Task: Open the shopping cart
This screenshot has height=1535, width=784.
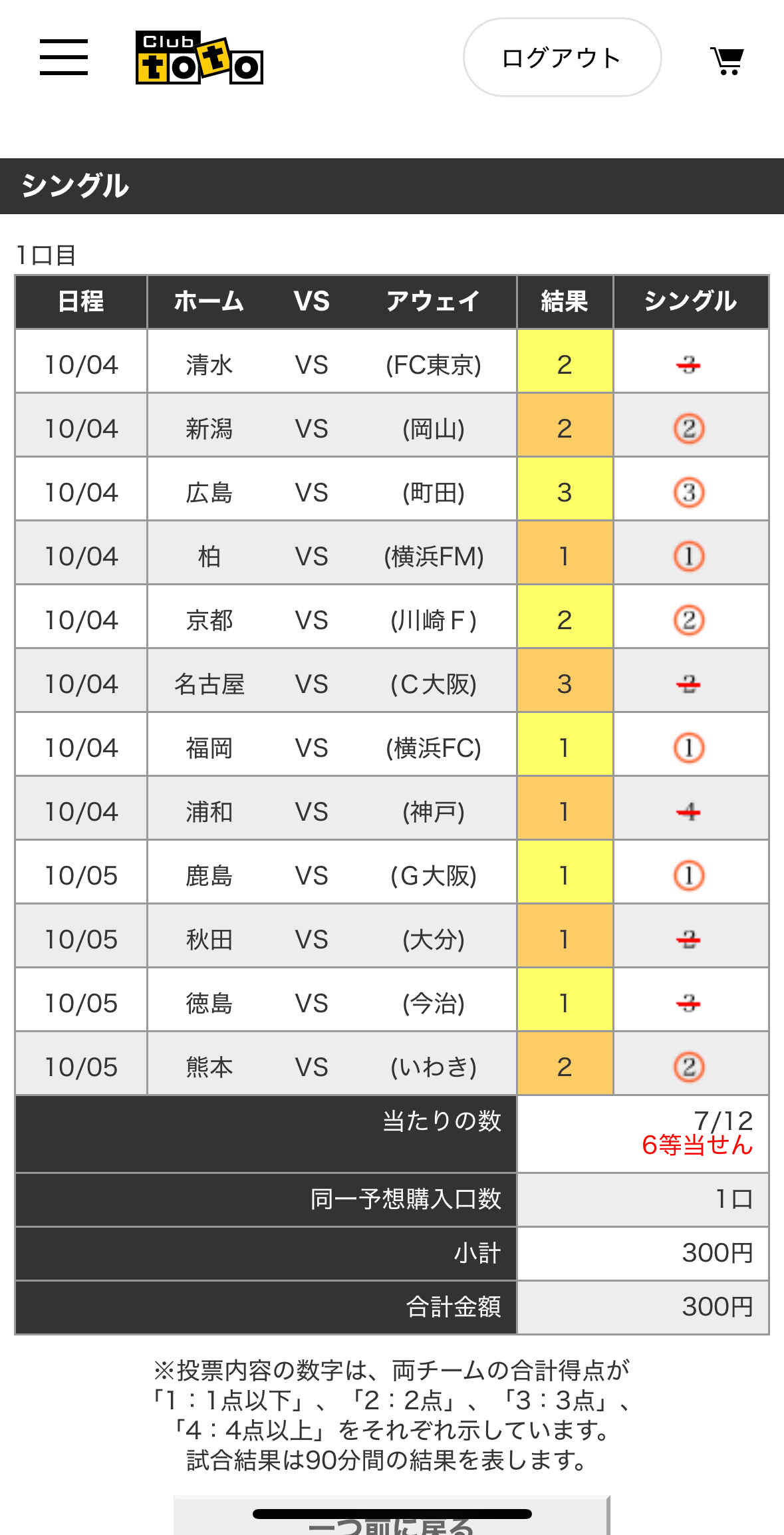Action: [727, 61]
